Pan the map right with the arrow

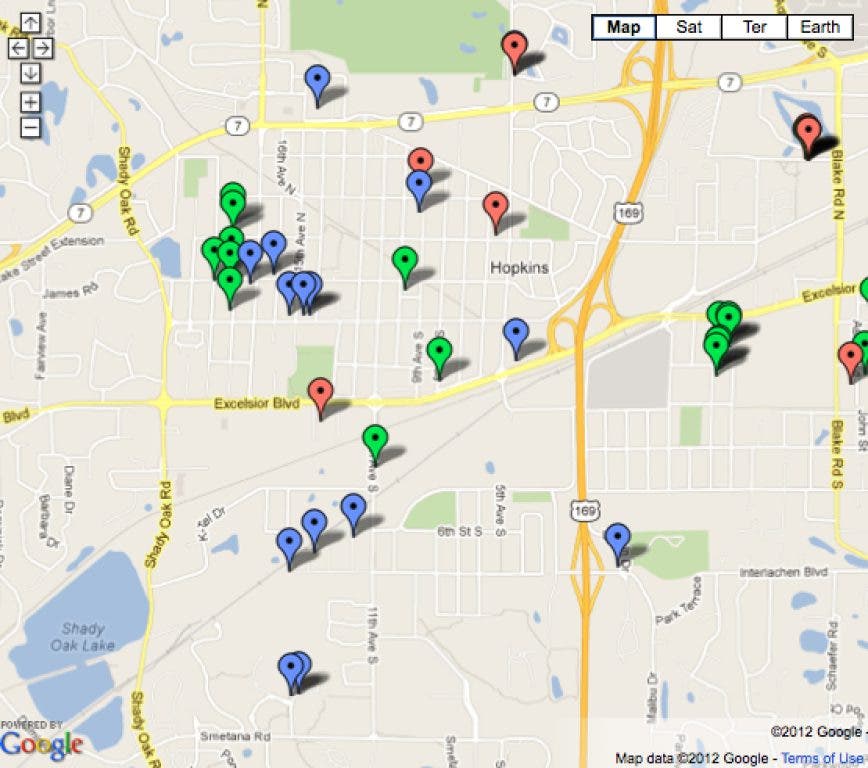[42, 47]
